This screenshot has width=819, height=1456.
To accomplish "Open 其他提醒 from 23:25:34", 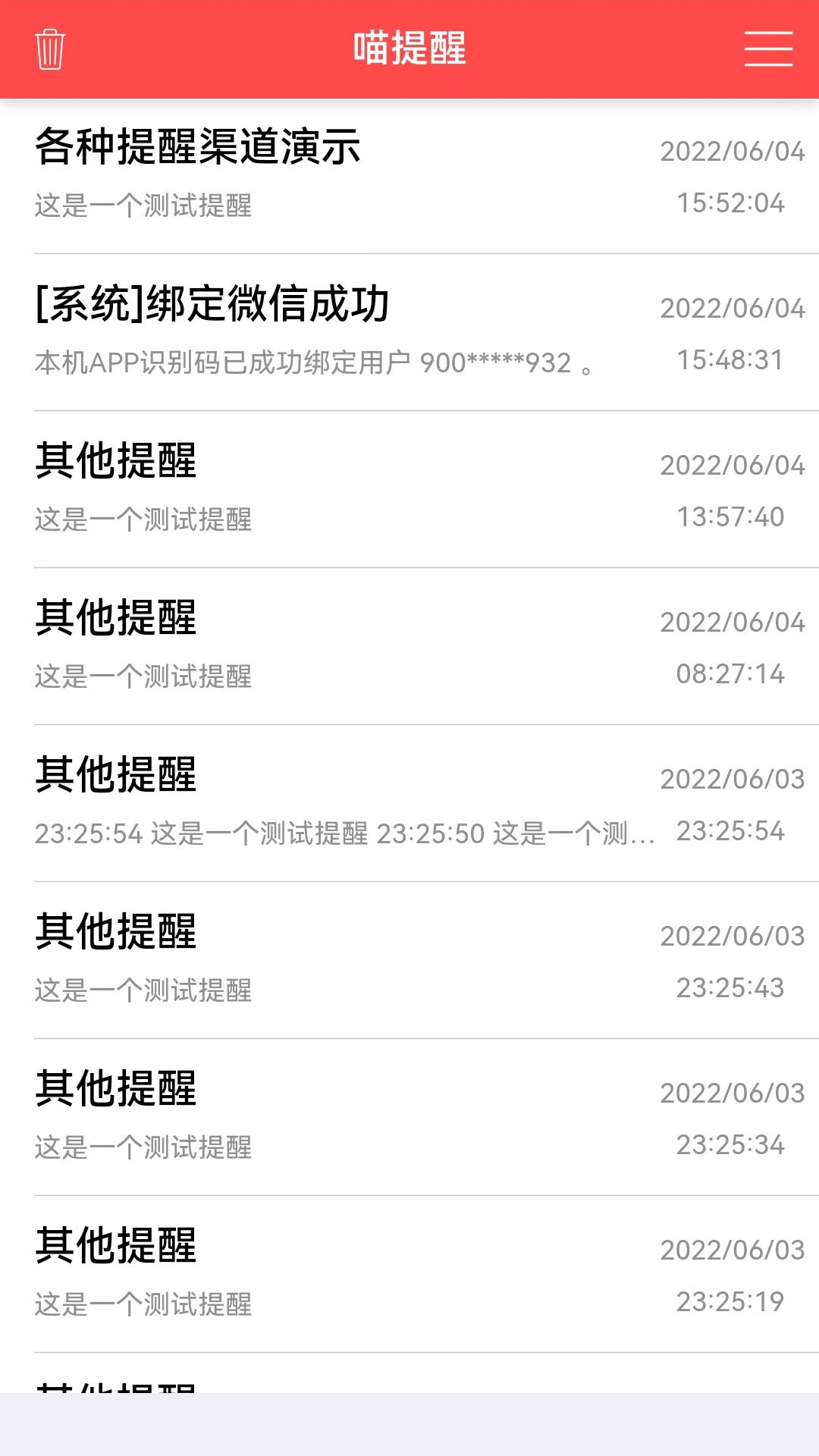I will (x=409, y=1118).
